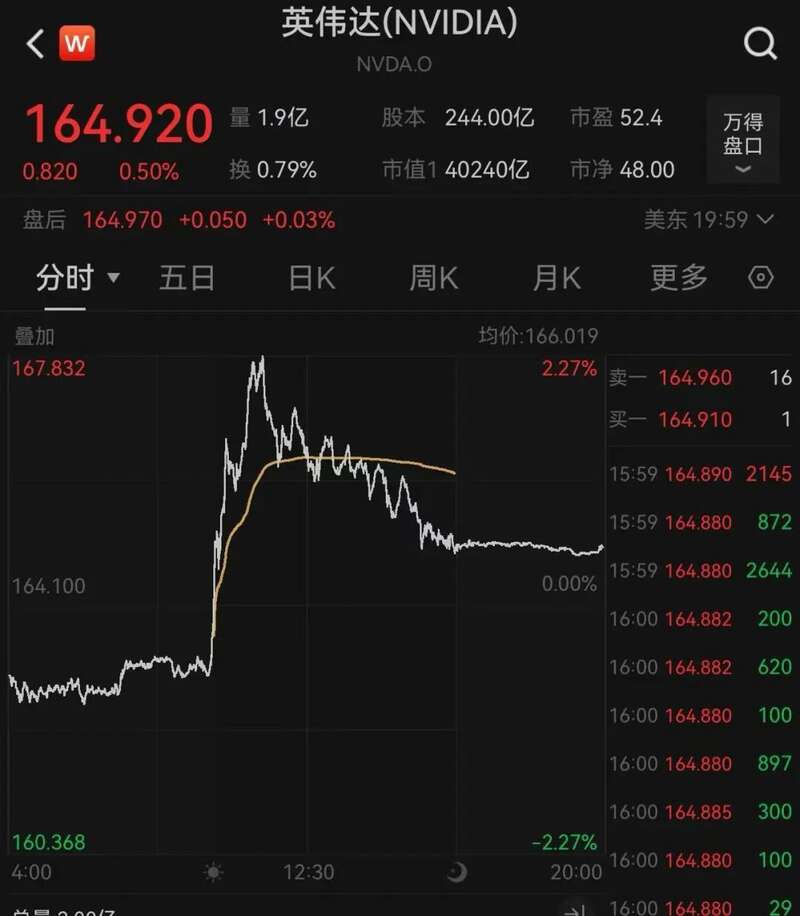Viewport: 800px width, 916px height.
Task: Open the search magnifier icon
Action: coord(760,43)
